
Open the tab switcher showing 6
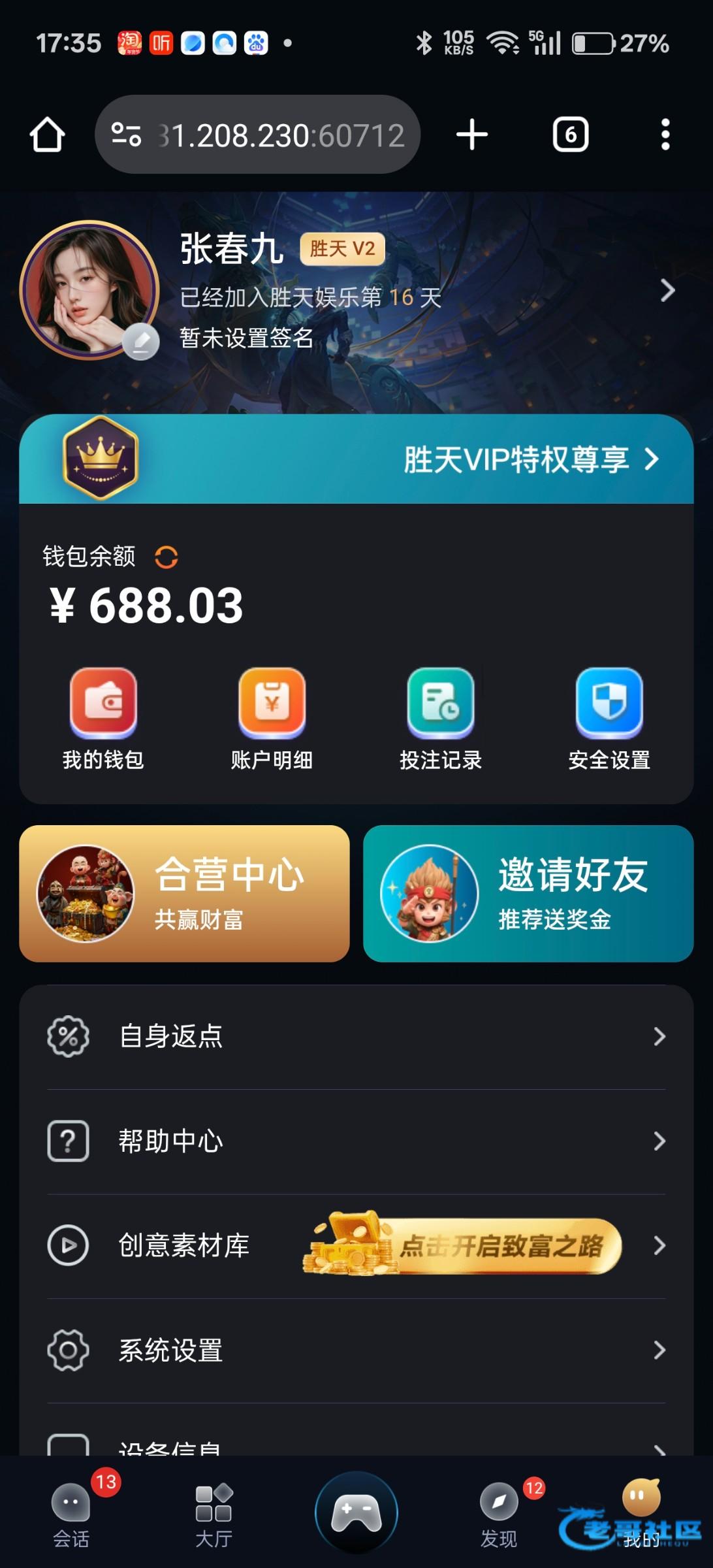(570, 135)
